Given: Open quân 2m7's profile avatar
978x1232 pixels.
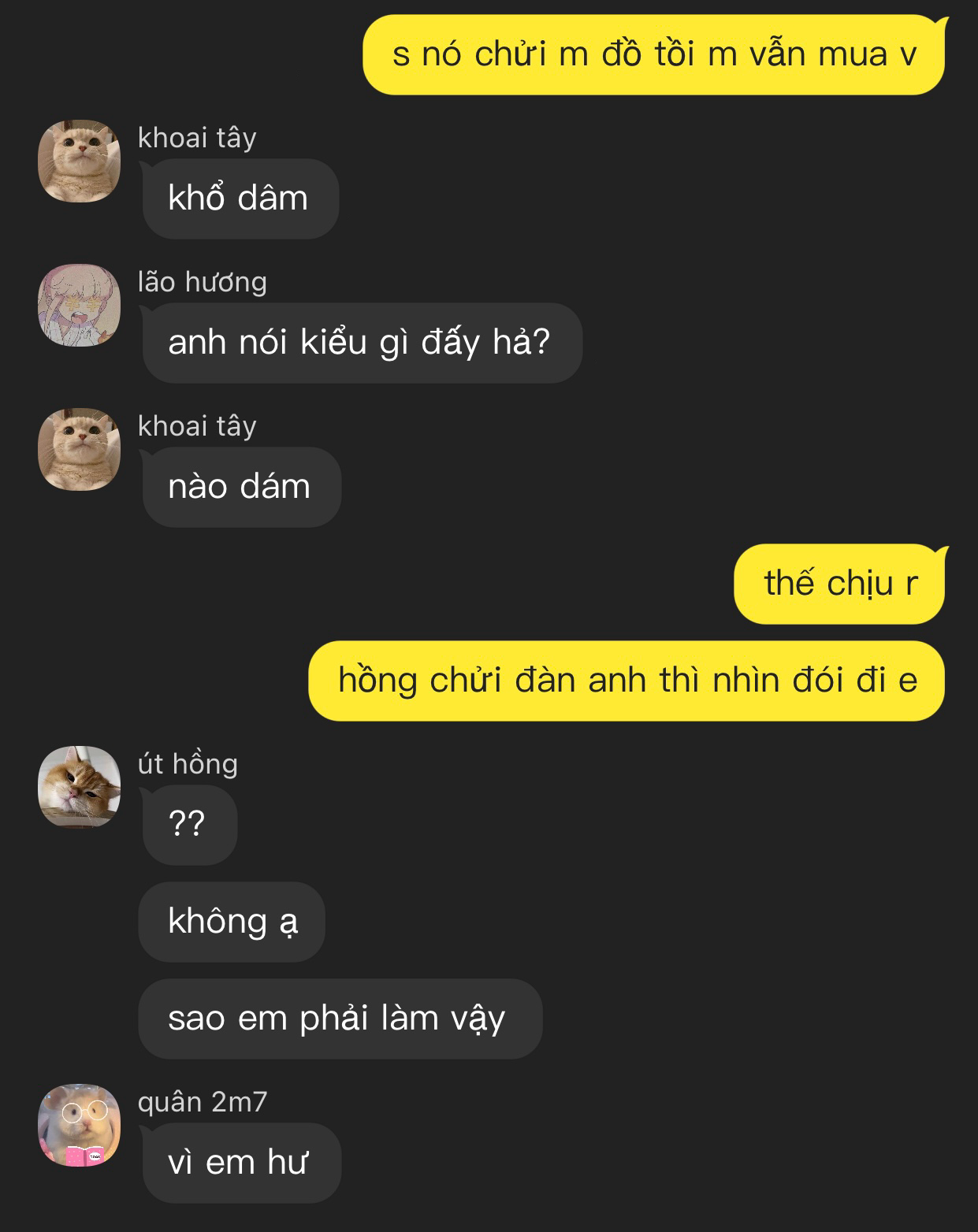Looking at the screenshot, I should click(x=79, y=1124).
